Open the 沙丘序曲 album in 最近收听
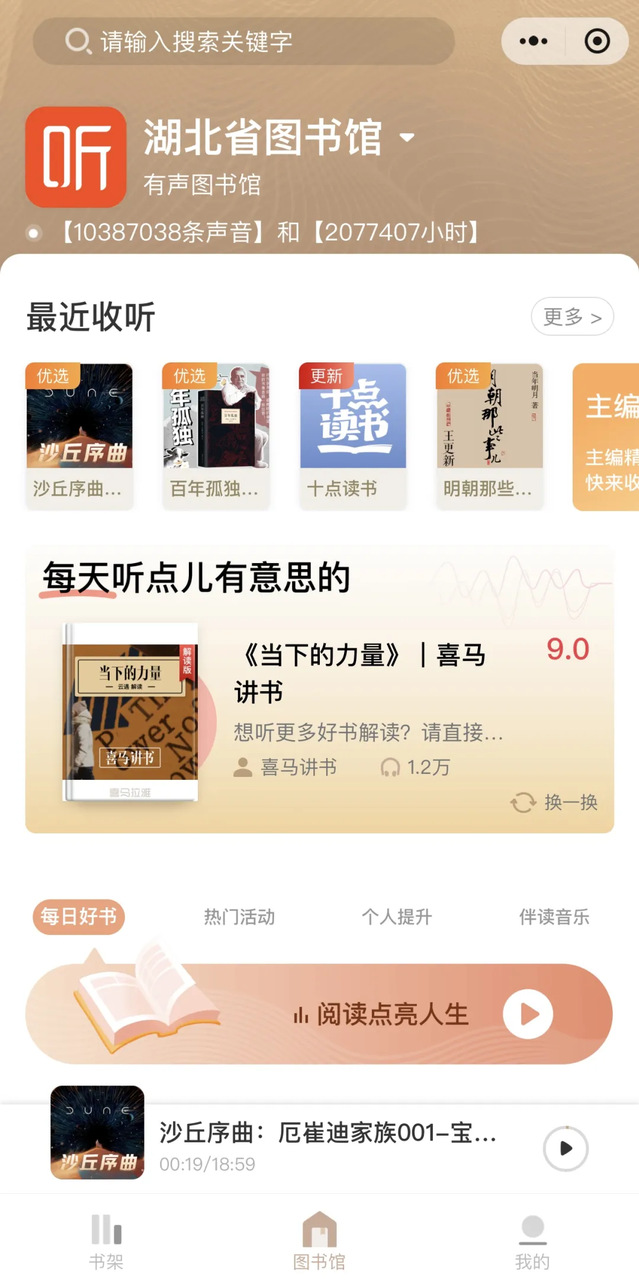Image resolution: width=639 pixels, height=1285 pixels. [79, 434]
